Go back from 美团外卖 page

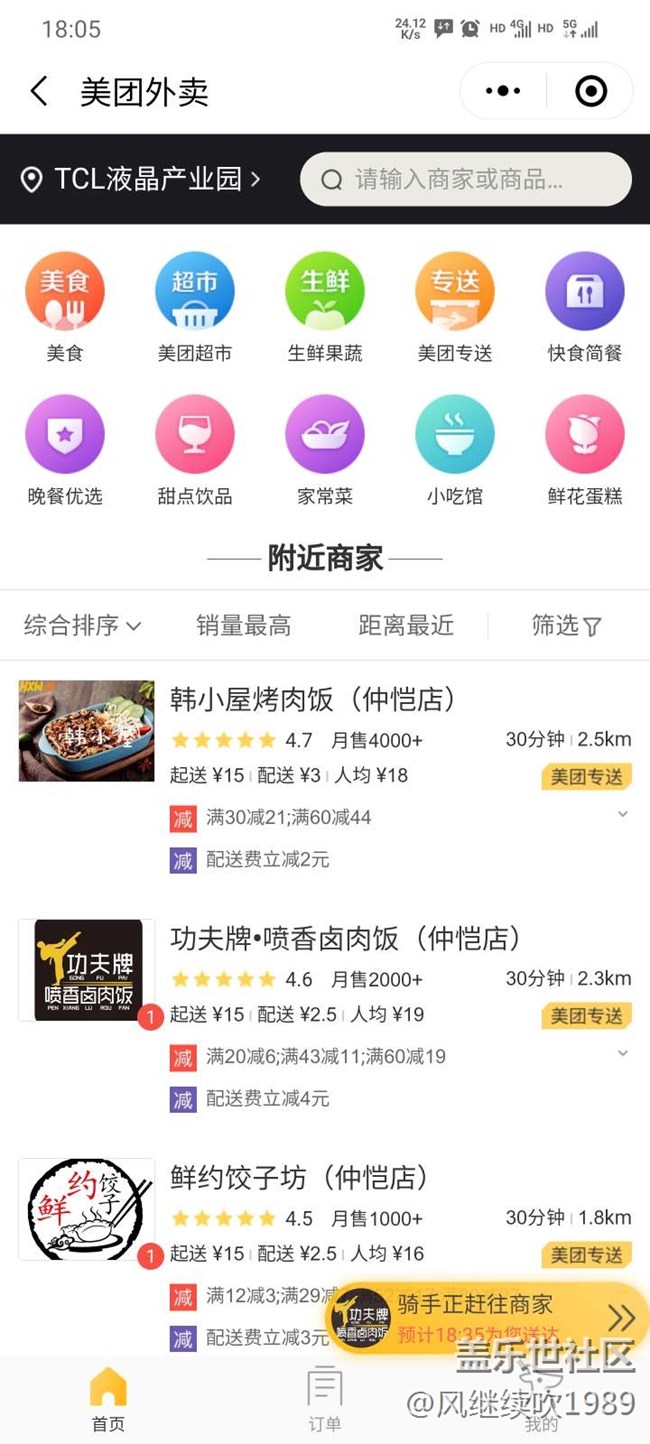pyautogui.click(x=39, y=92)
